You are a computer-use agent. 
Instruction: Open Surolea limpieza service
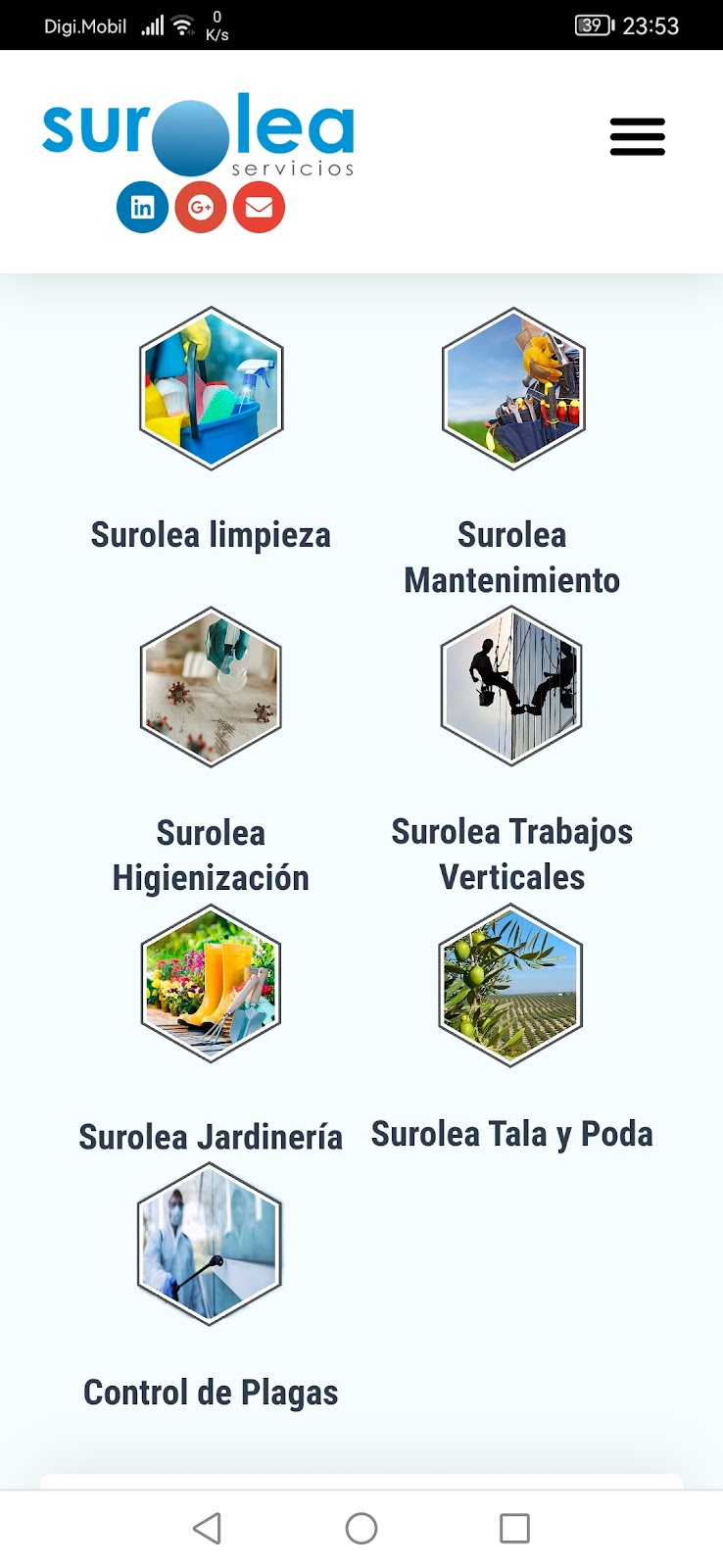(211, 534)
